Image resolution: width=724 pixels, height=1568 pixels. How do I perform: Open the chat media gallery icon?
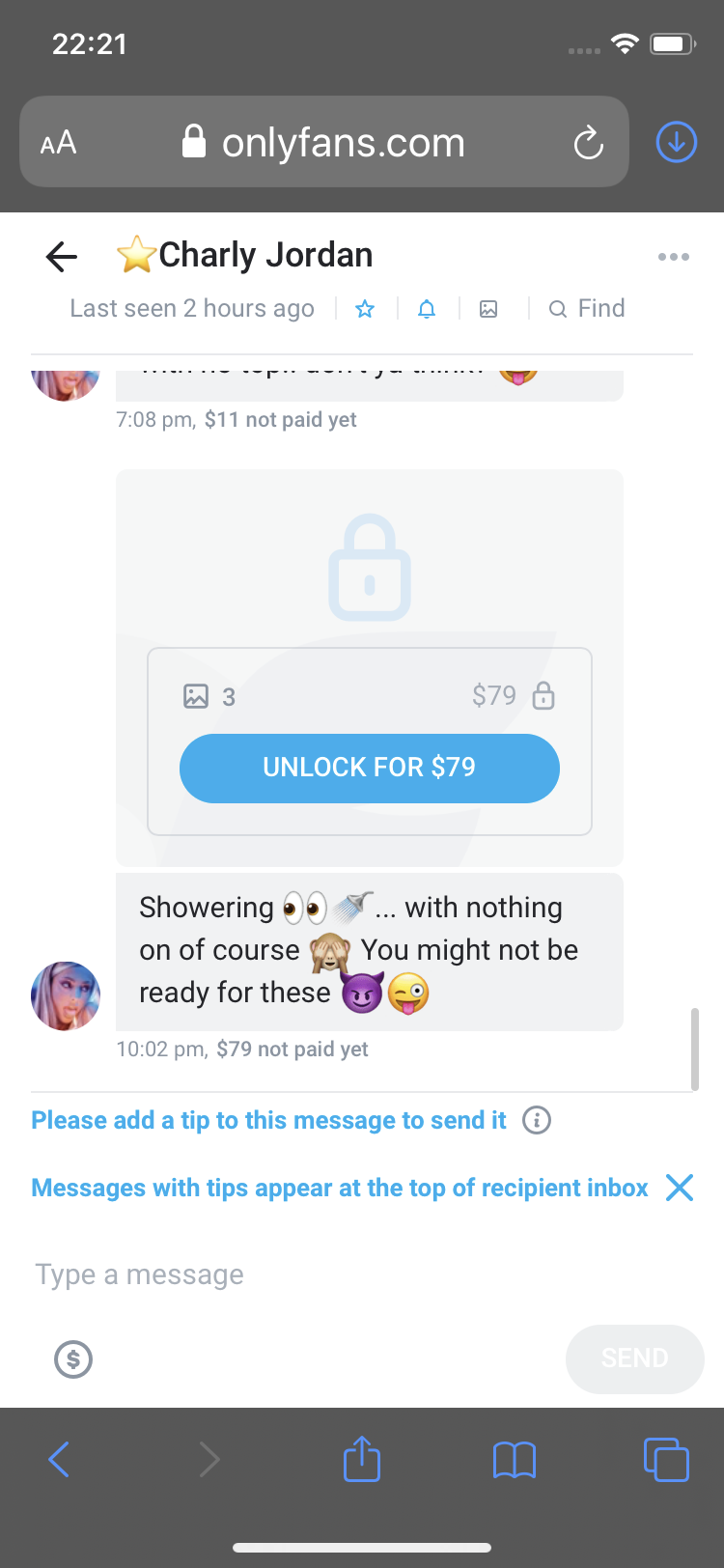click(x=488, y=309)
